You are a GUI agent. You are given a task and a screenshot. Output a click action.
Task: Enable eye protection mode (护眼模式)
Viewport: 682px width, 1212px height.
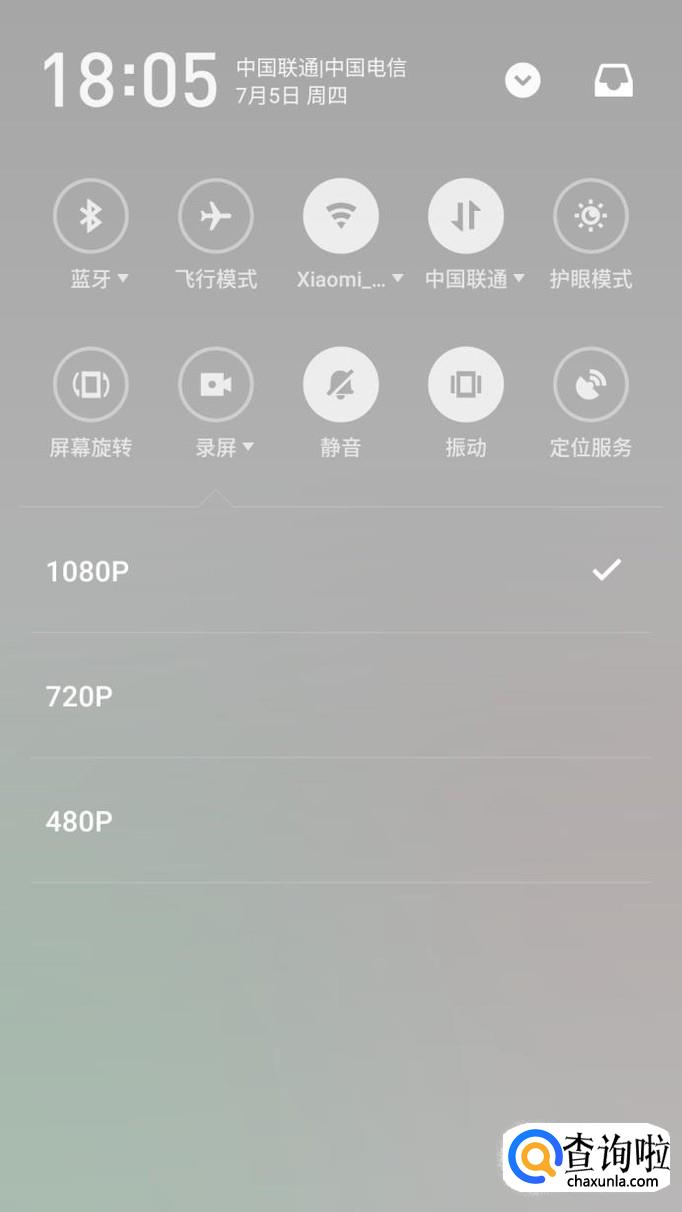[591, 216]
